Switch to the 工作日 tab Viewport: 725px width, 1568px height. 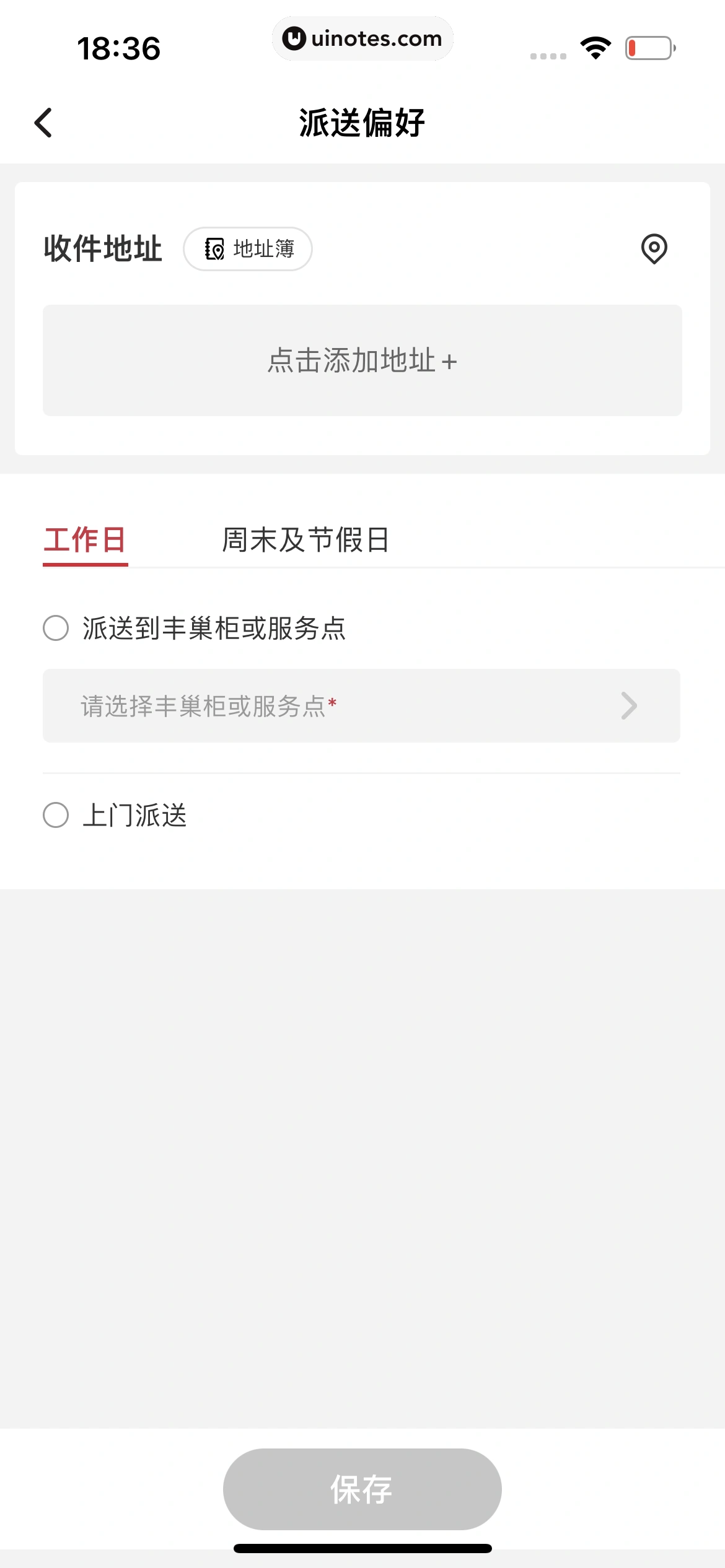[x=86, y=540]
